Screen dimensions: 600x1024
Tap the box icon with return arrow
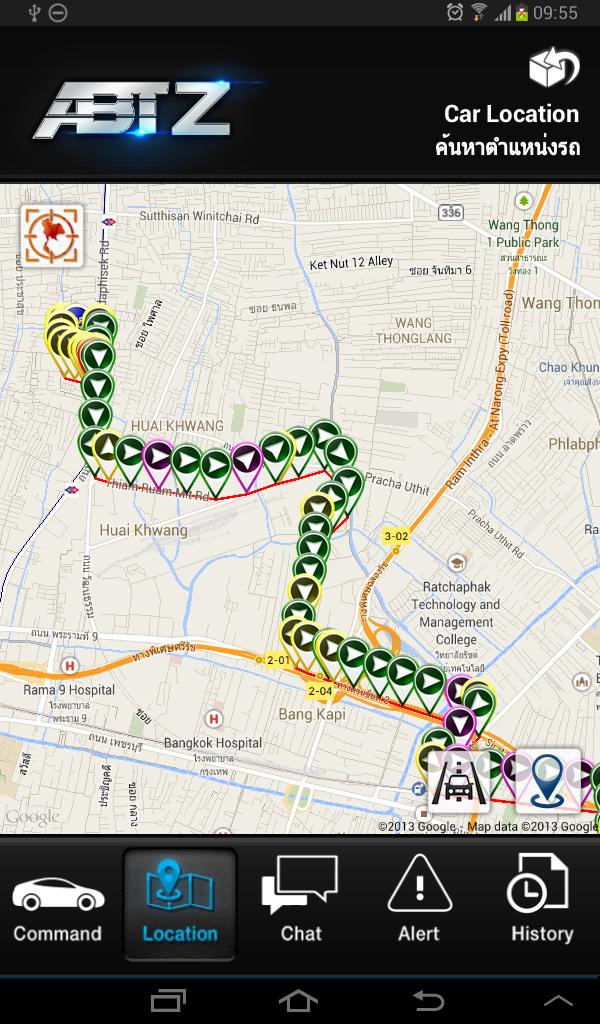point(553,68)
